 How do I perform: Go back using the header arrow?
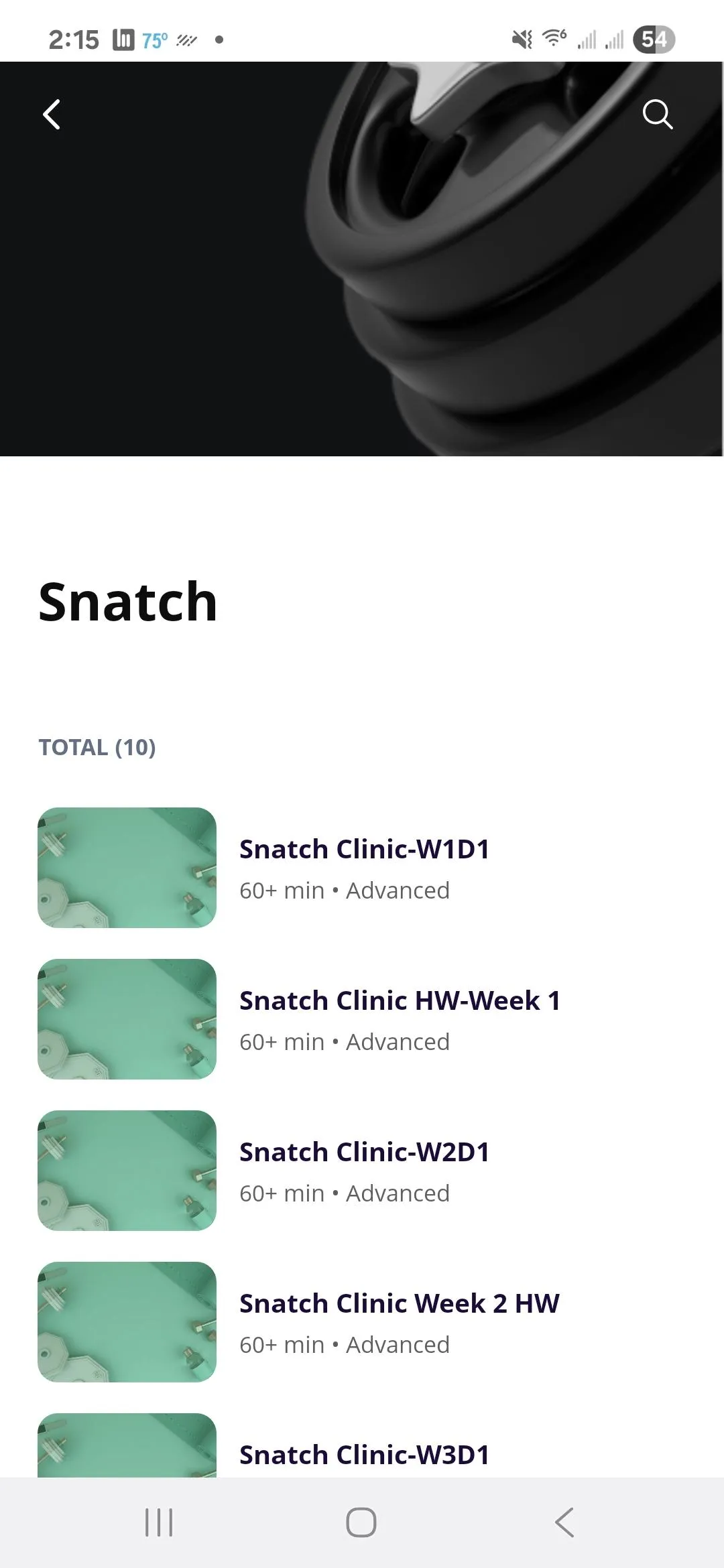click(52, 114)
